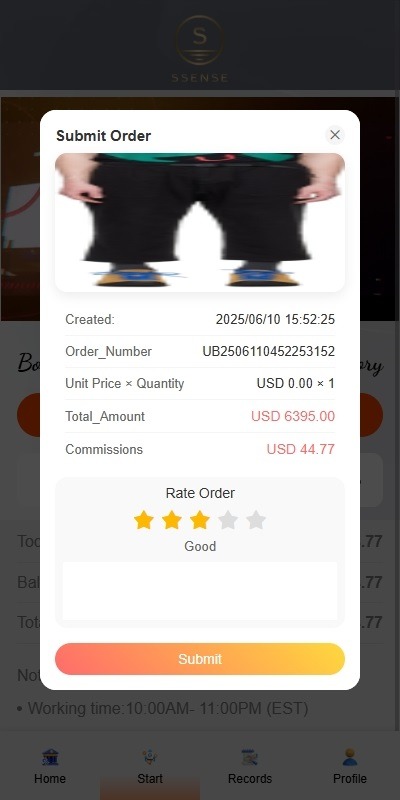400x800 pixels.
Task: Go to the Home tab
Action: point(50,766)
